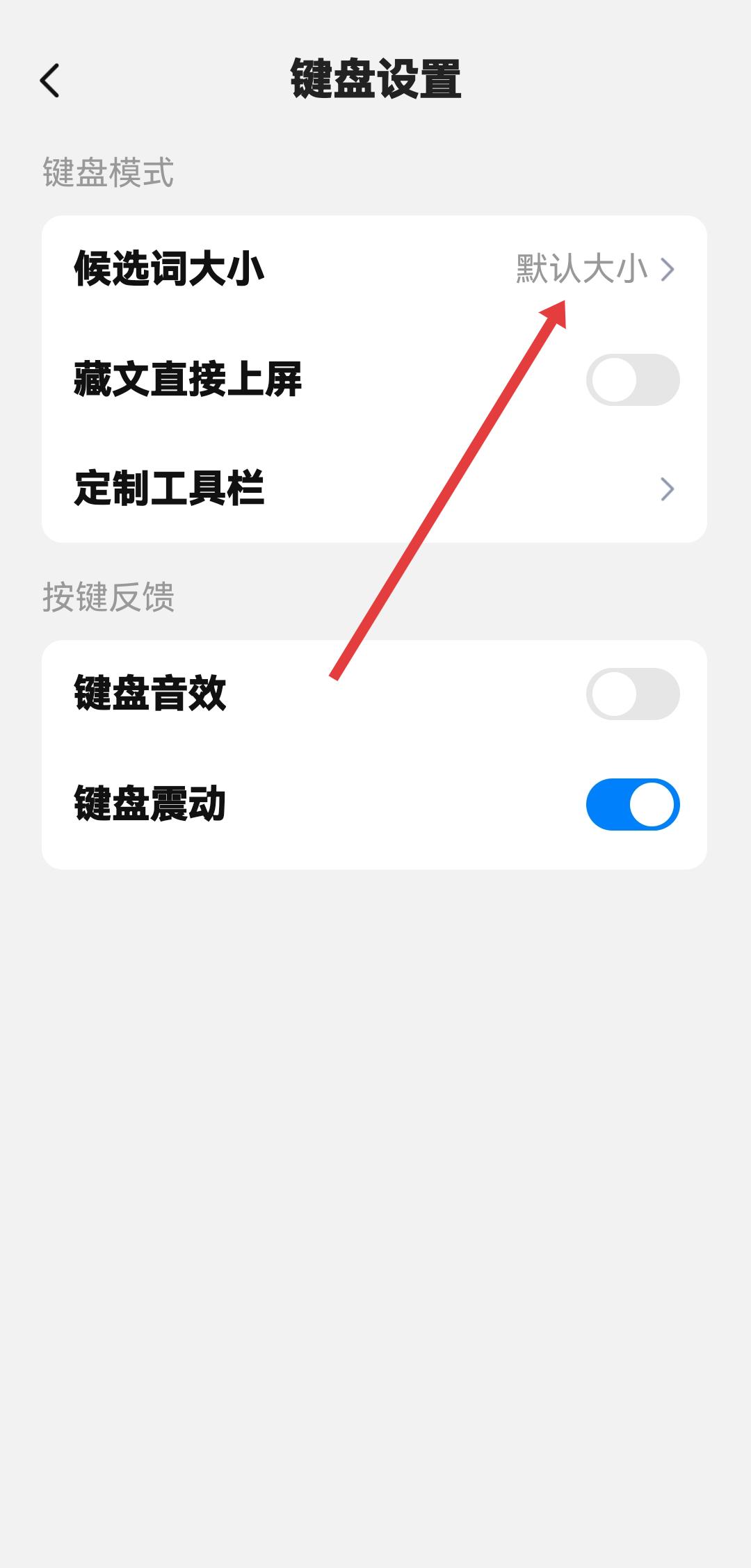Turn on 键盘音效
Viewport: 751px width, 1568px height.
[632, 694]
